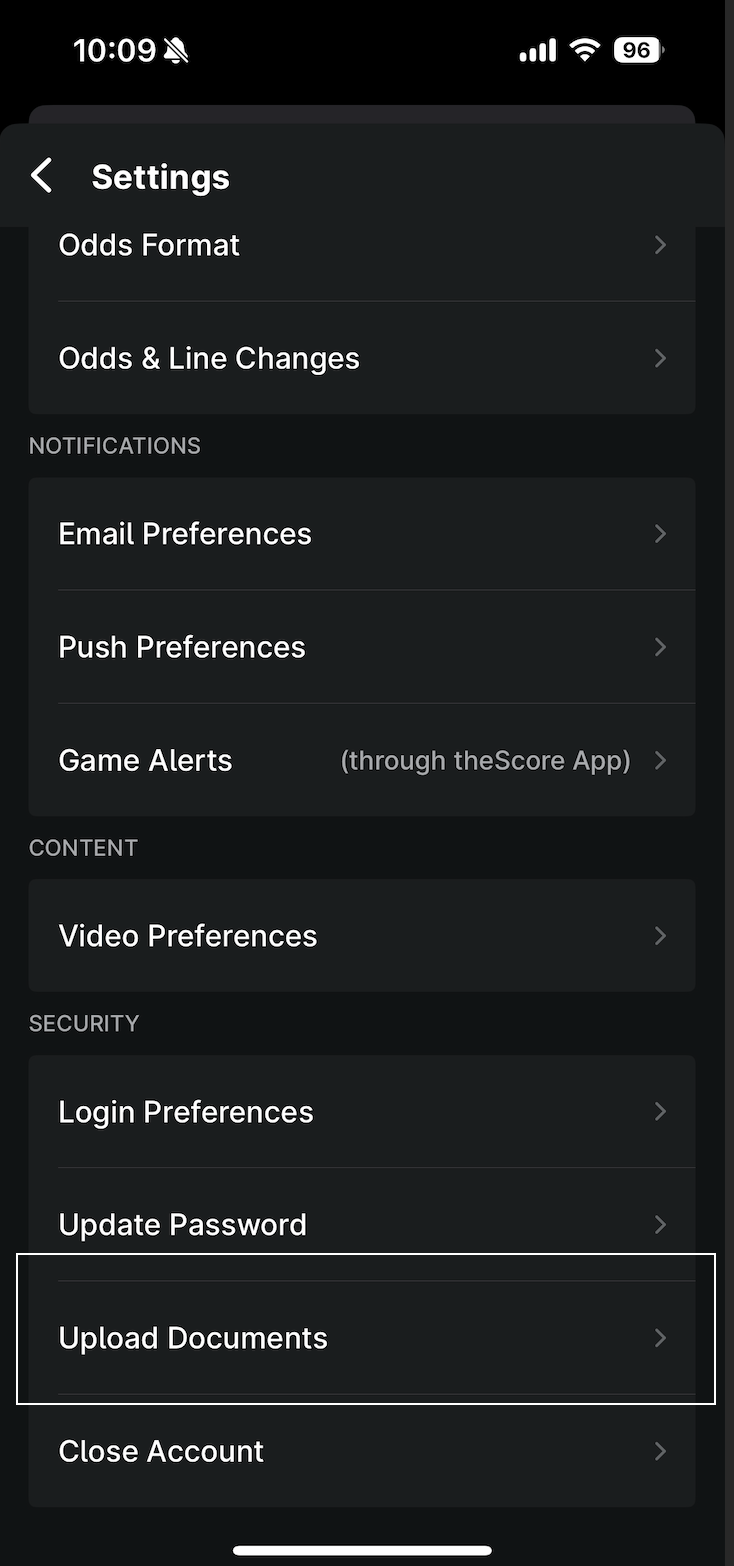
Task: Tap the chevron next to Email Preferences
Action: tap(660, 534)
